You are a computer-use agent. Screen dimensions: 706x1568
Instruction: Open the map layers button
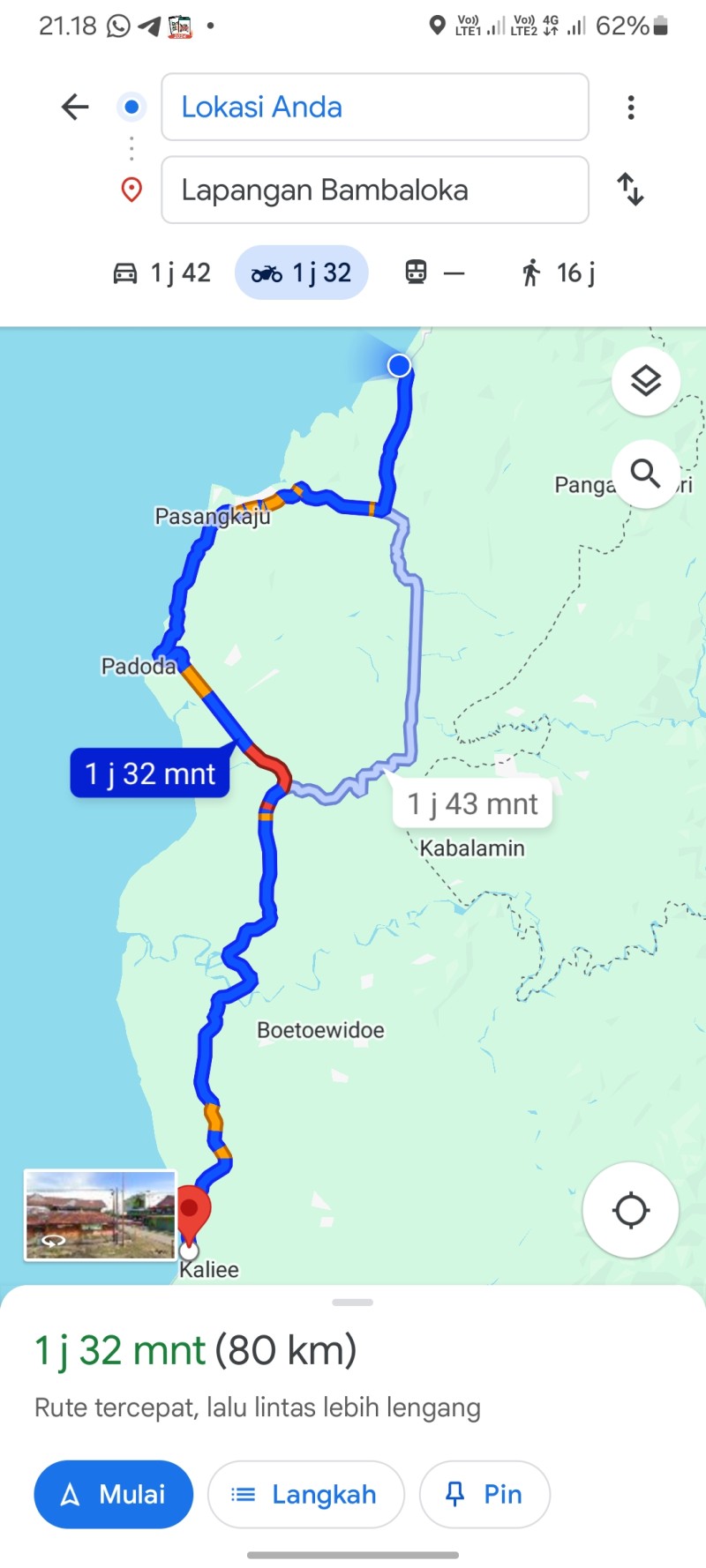(646, 381)
